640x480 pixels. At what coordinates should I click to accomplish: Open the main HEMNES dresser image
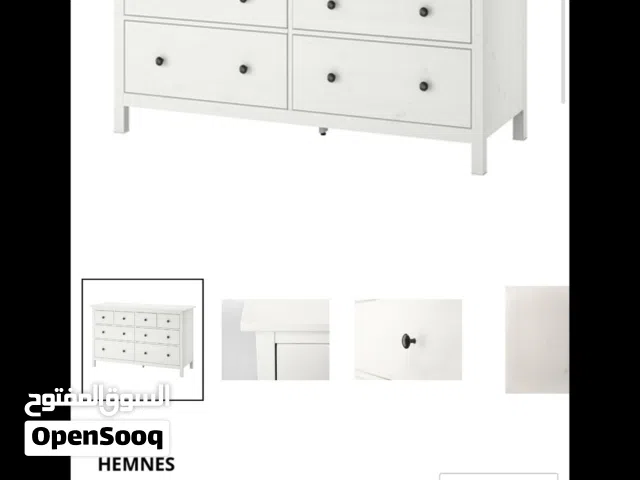tap(318, 80)
